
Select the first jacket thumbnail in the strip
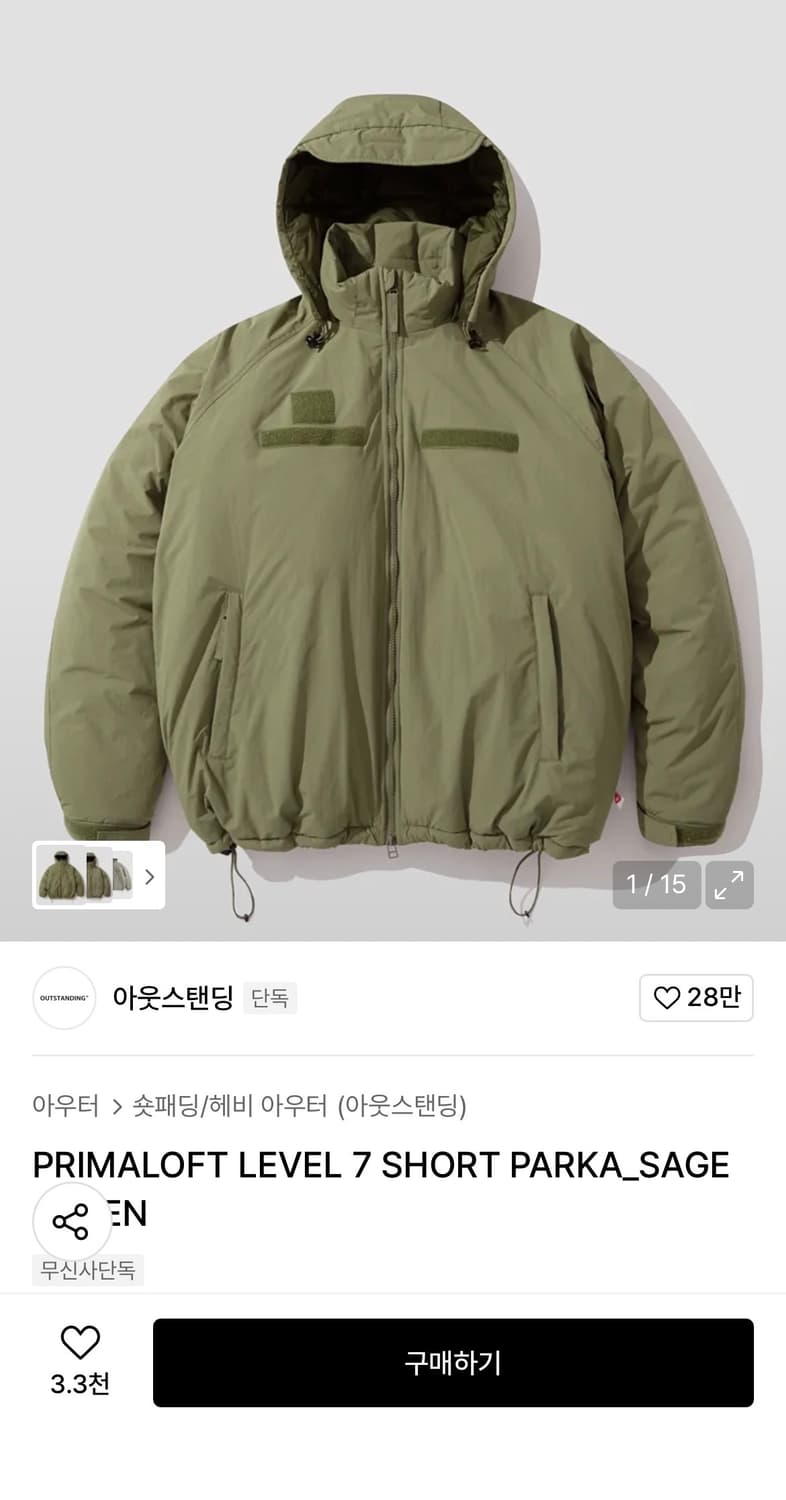pyautogui.click(x=62, y=877)
